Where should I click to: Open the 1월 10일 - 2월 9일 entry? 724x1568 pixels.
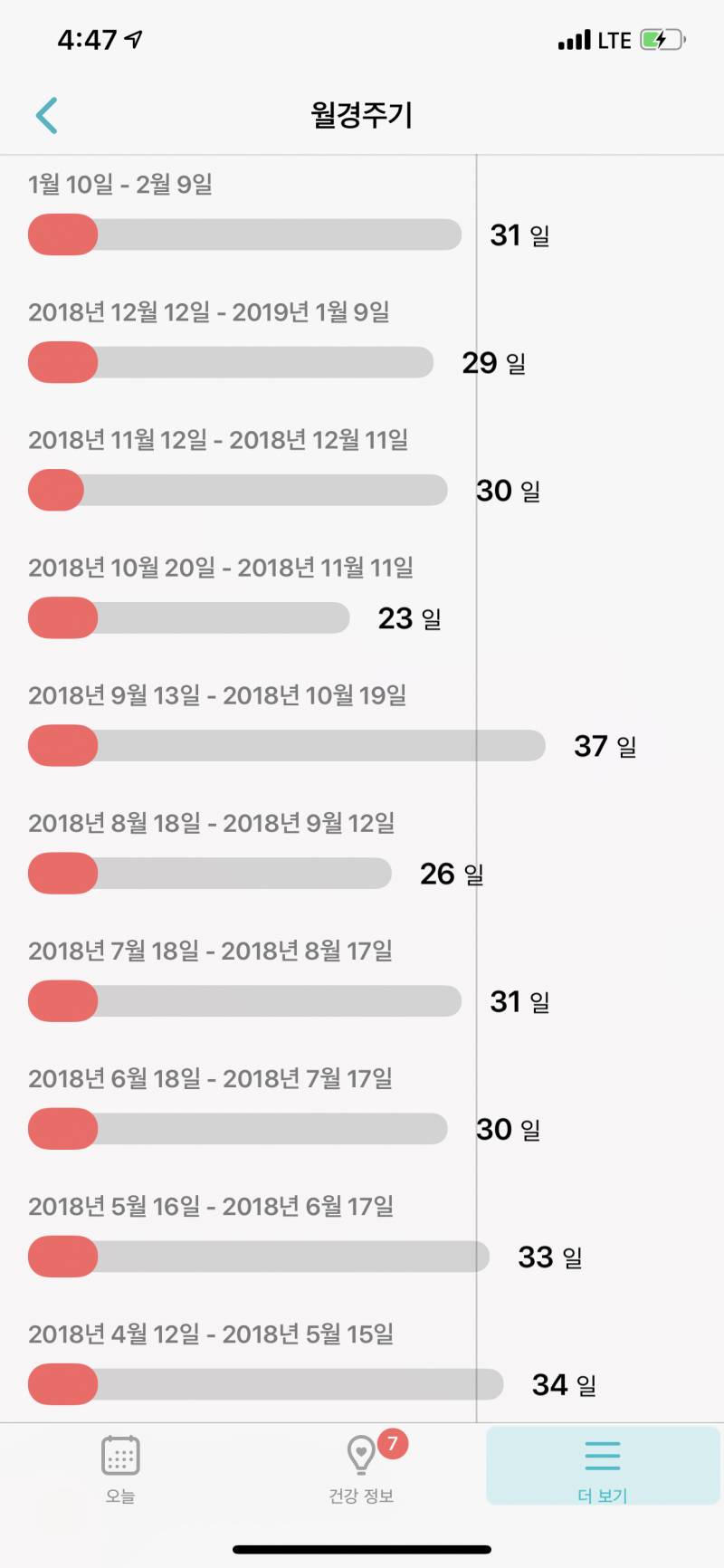(x=120, y=183)
